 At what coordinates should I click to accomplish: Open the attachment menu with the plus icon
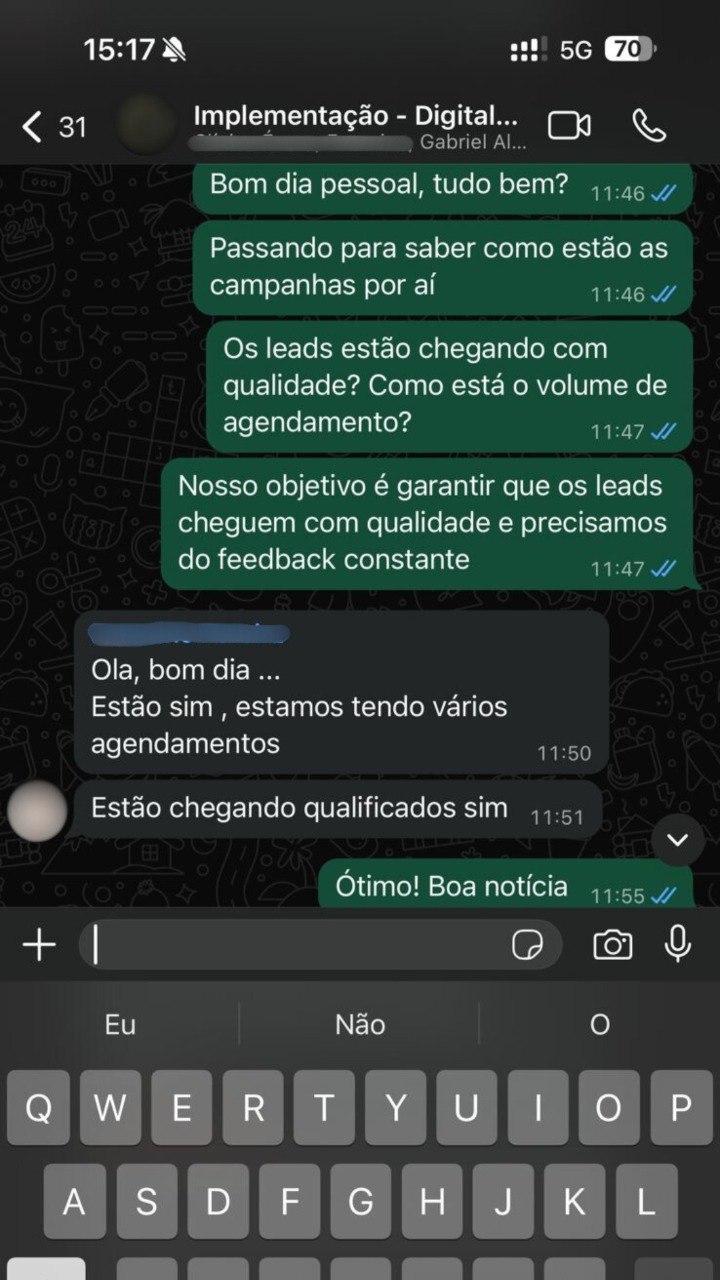[39, 943]
